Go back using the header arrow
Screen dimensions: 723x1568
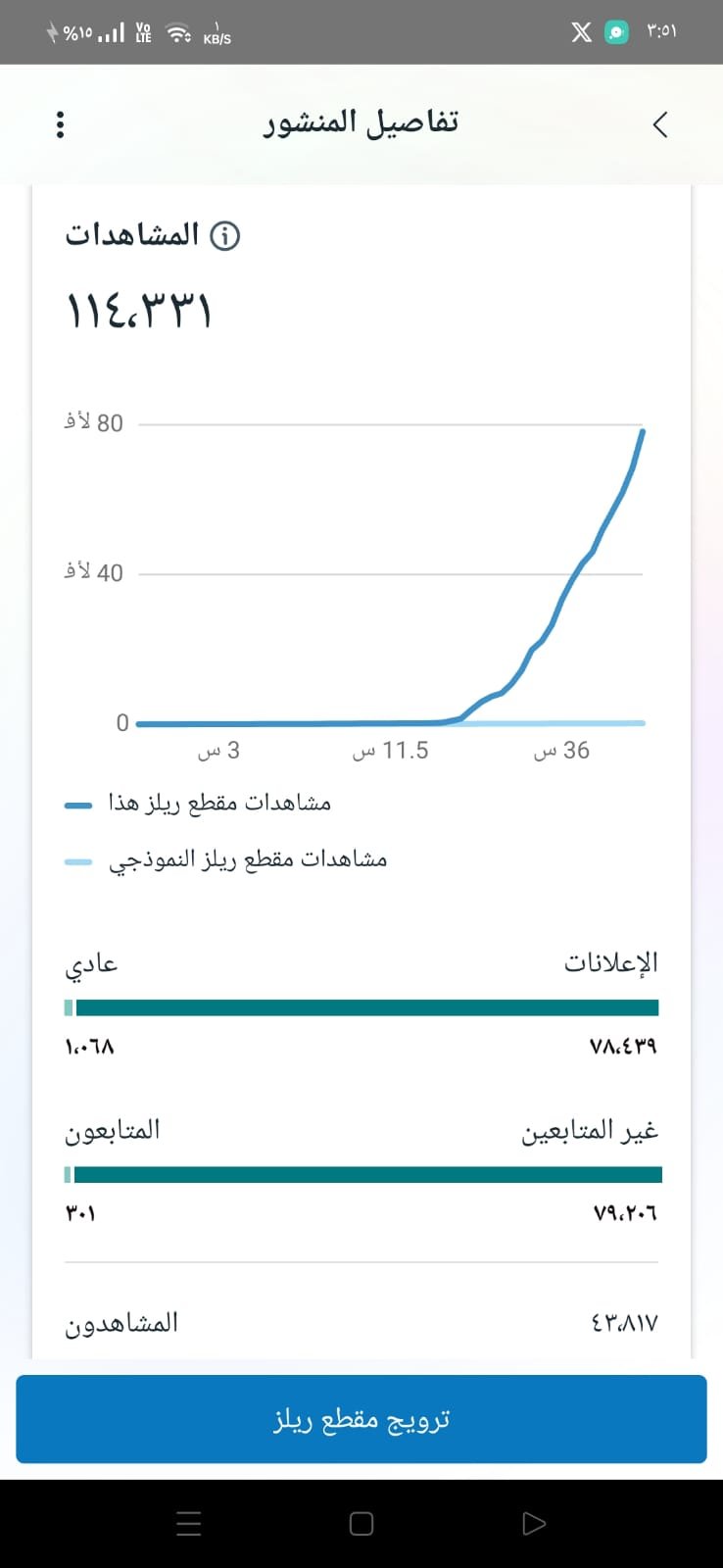[660, 124]
